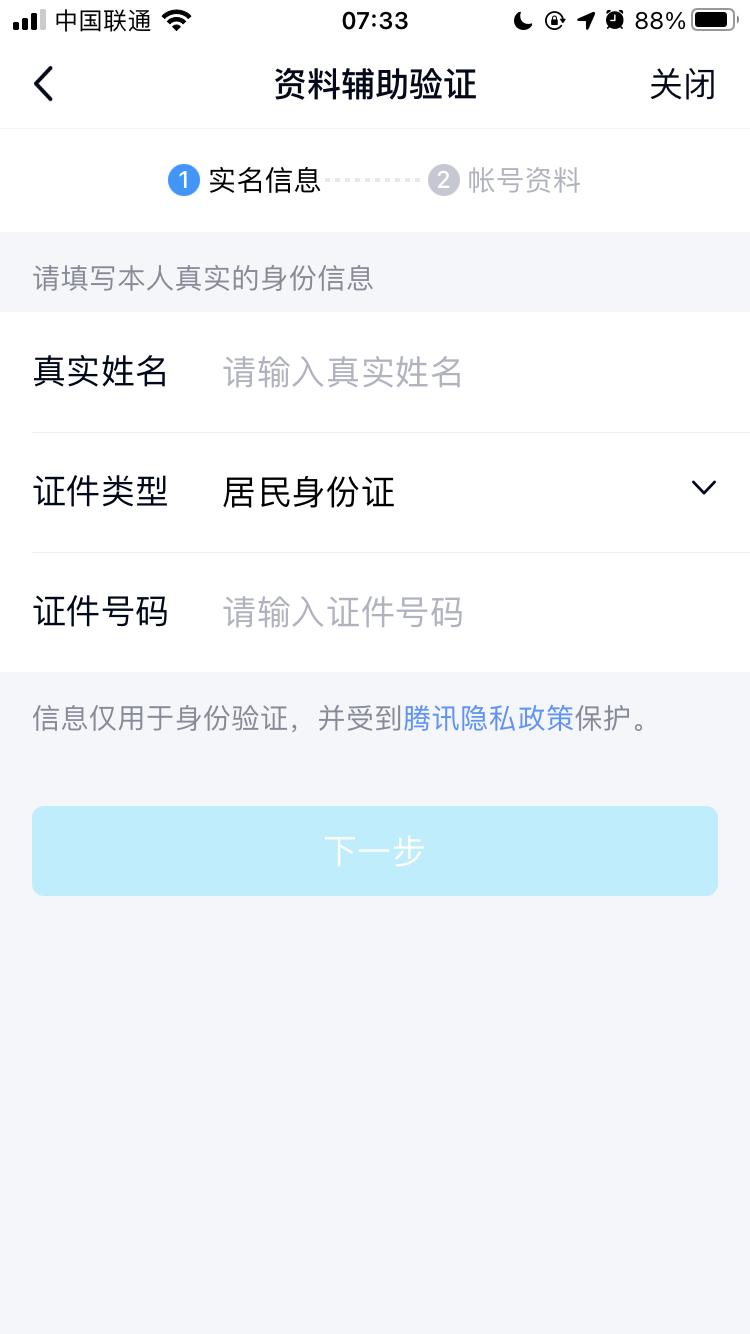
Task: Switch to the 帐号资料 step
Action: tap(524, 180)
